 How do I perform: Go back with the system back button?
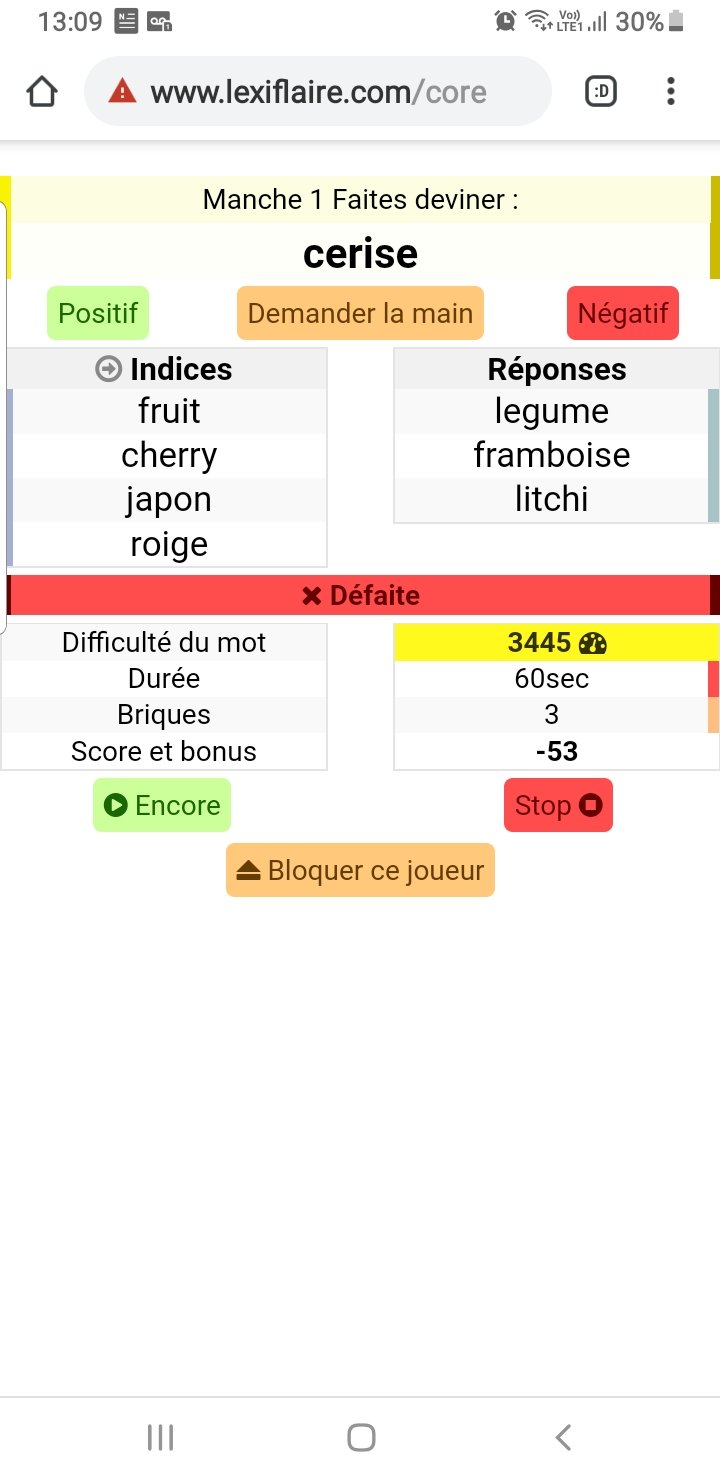(x=563, y=1438)
